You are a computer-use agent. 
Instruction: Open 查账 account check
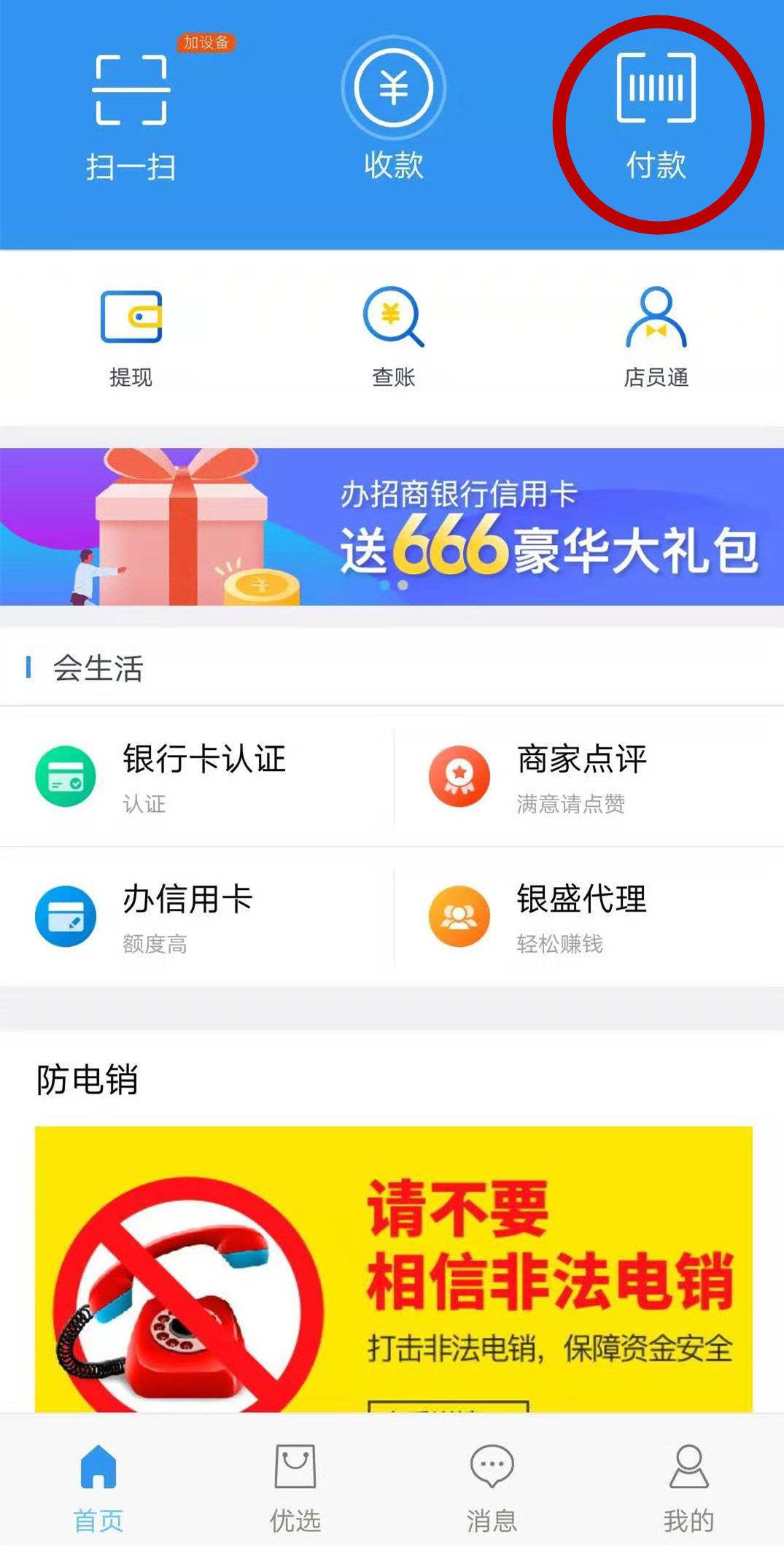393,337
